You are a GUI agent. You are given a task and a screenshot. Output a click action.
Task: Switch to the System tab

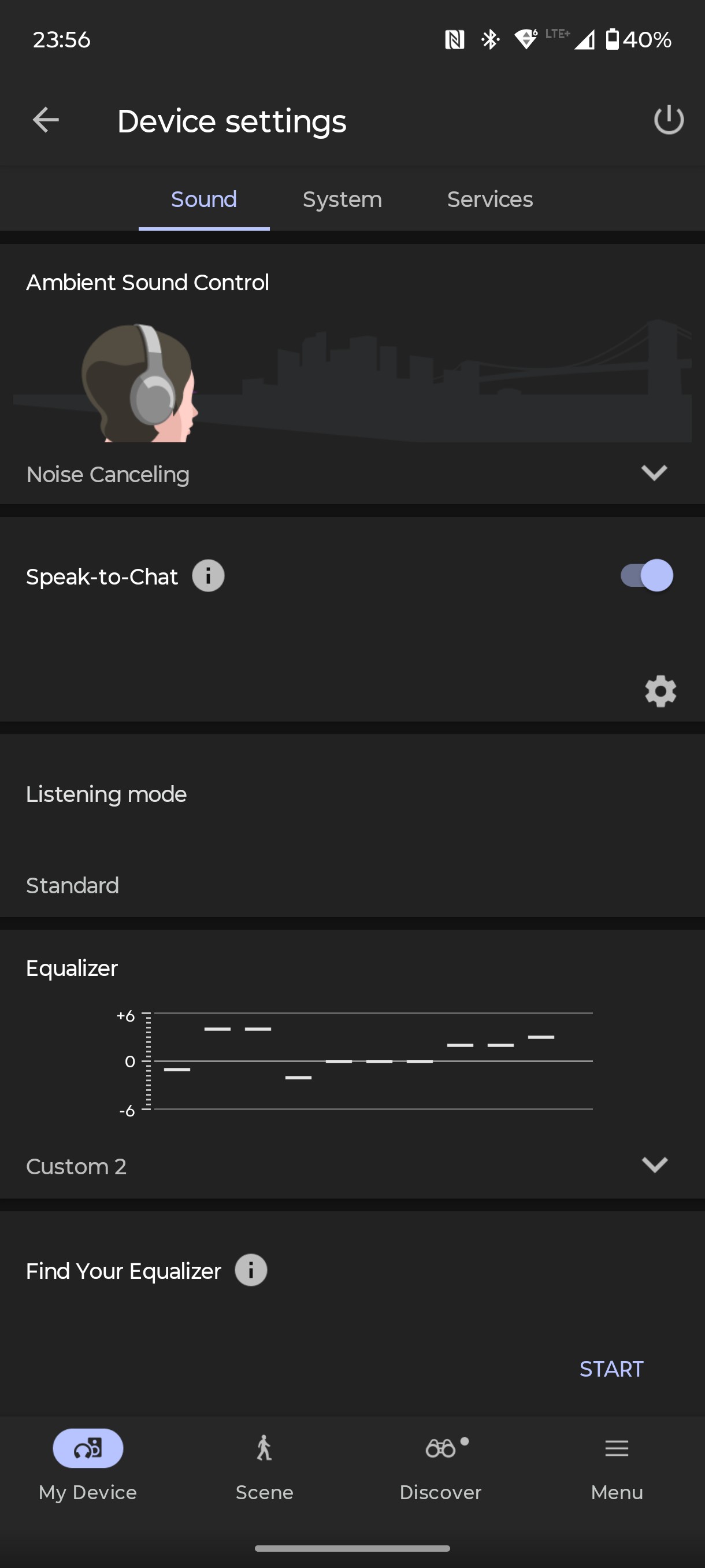pos(343,199)
